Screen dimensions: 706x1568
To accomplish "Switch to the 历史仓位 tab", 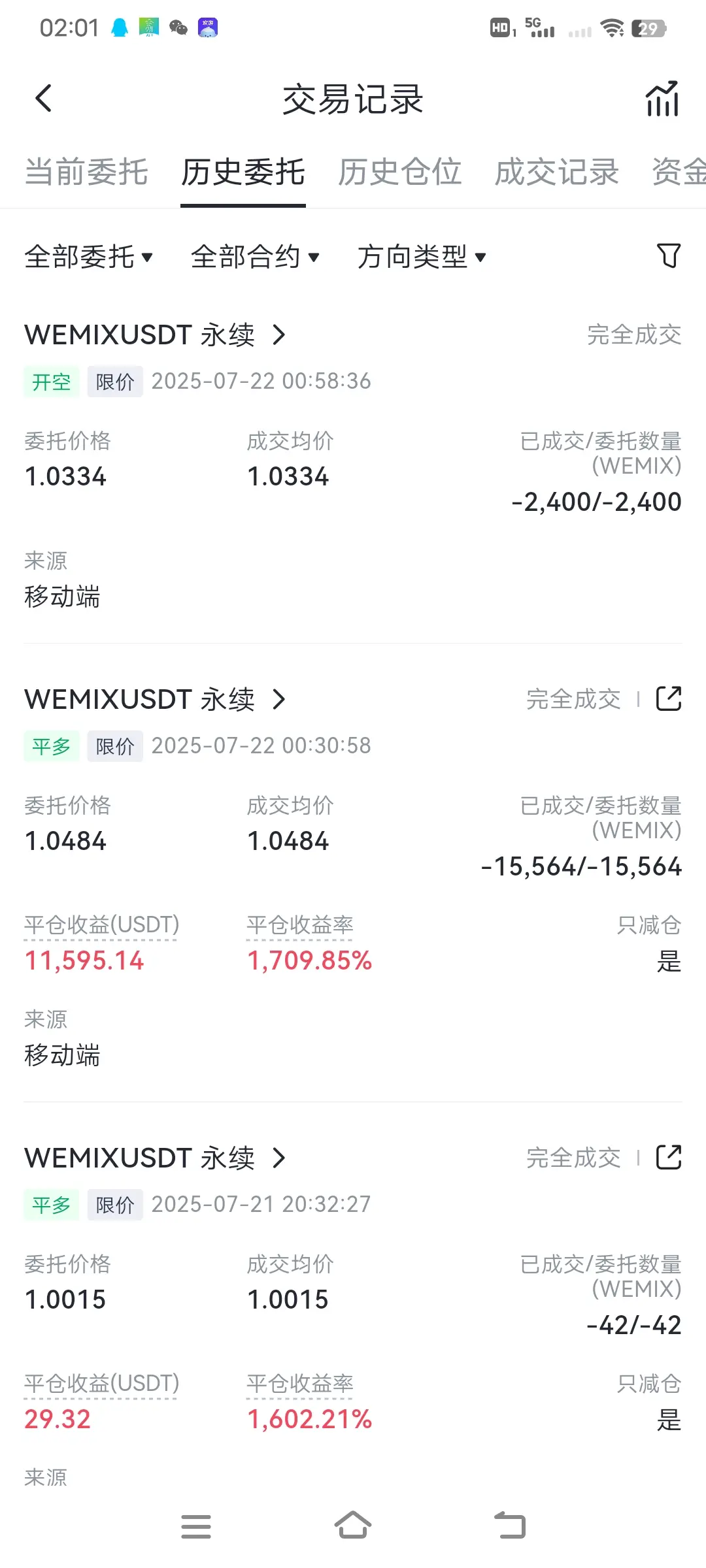I will pyautogui.click(x=400, y=172).
